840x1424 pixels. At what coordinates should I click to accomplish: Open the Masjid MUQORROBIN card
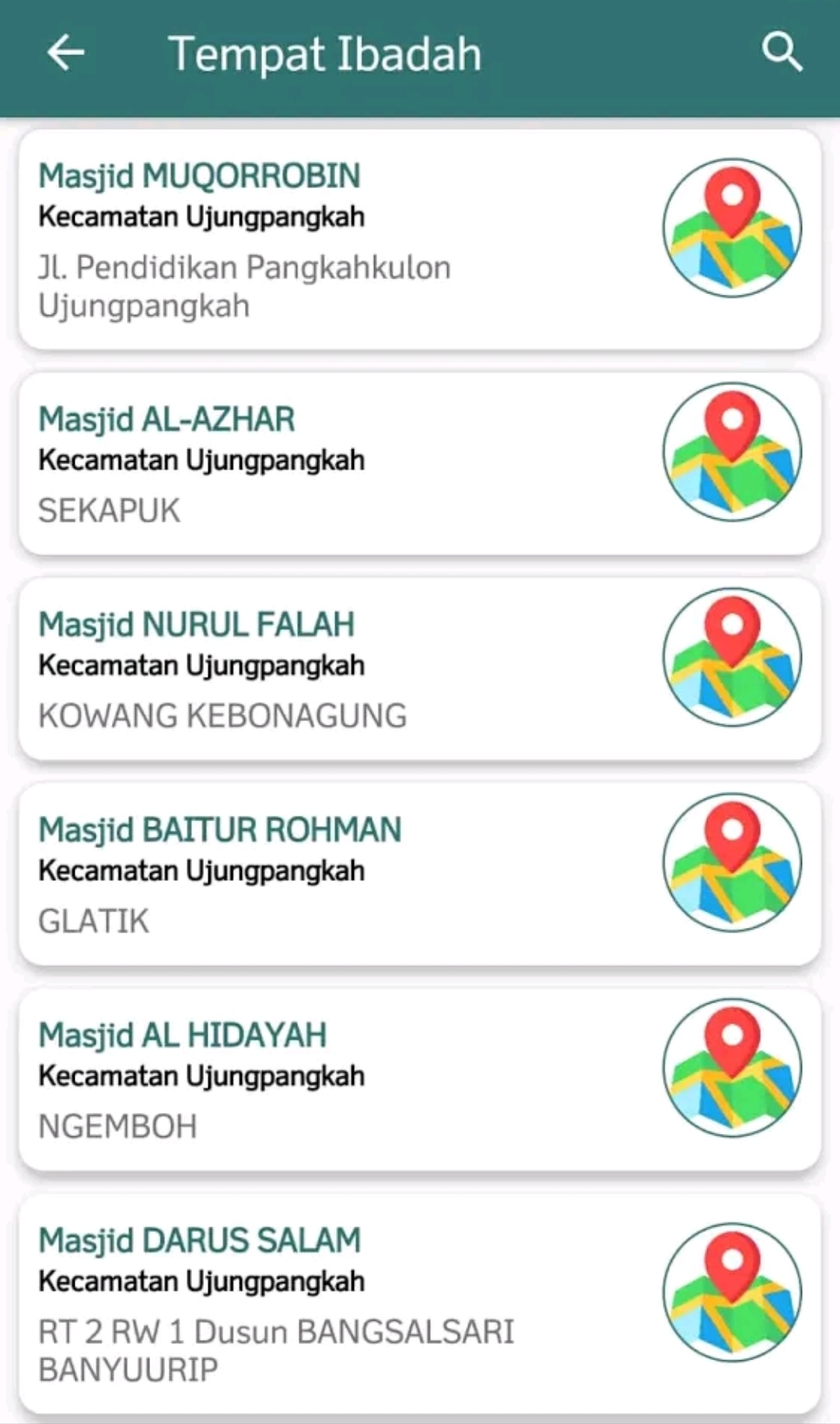pos(311,240)
